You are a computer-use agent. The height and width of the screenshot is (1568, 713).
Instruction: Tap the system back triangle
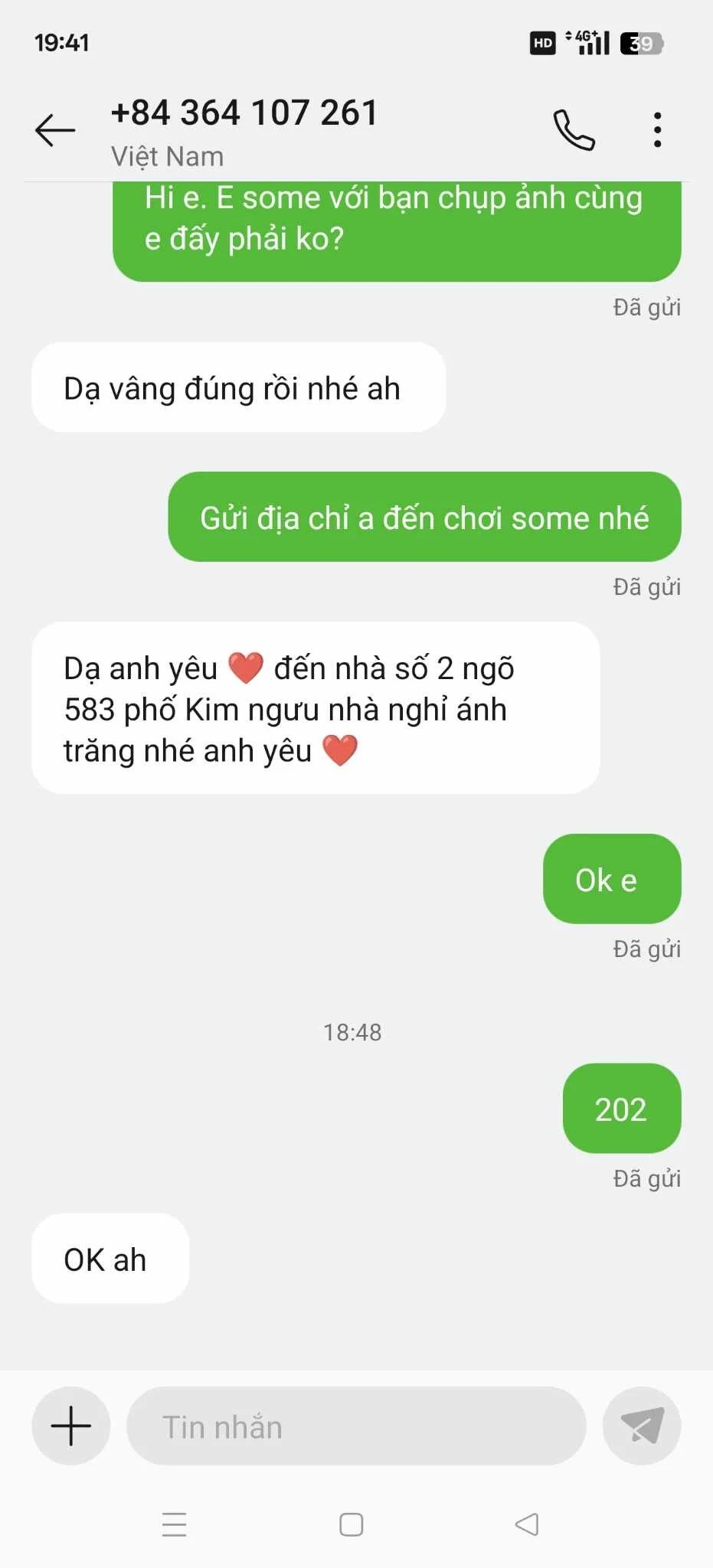point(527,1524)
